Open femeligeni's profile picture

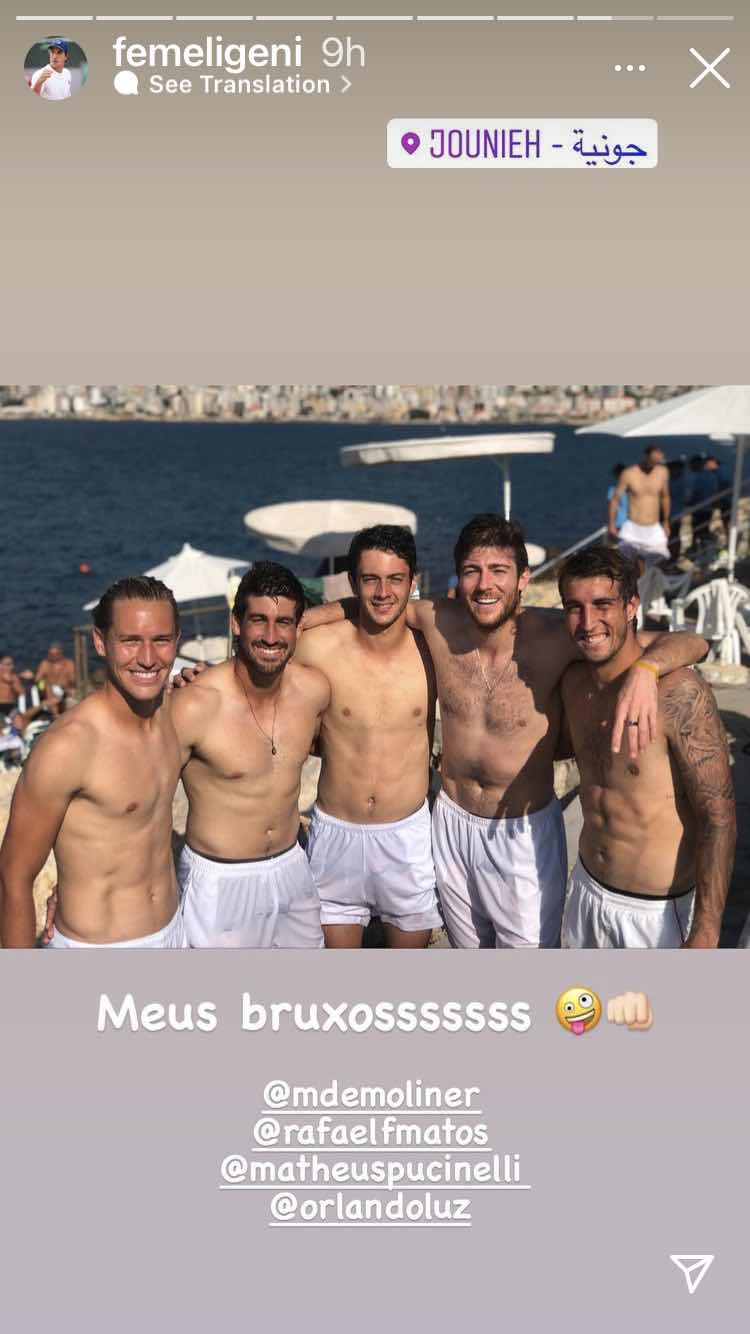(55, 68)
